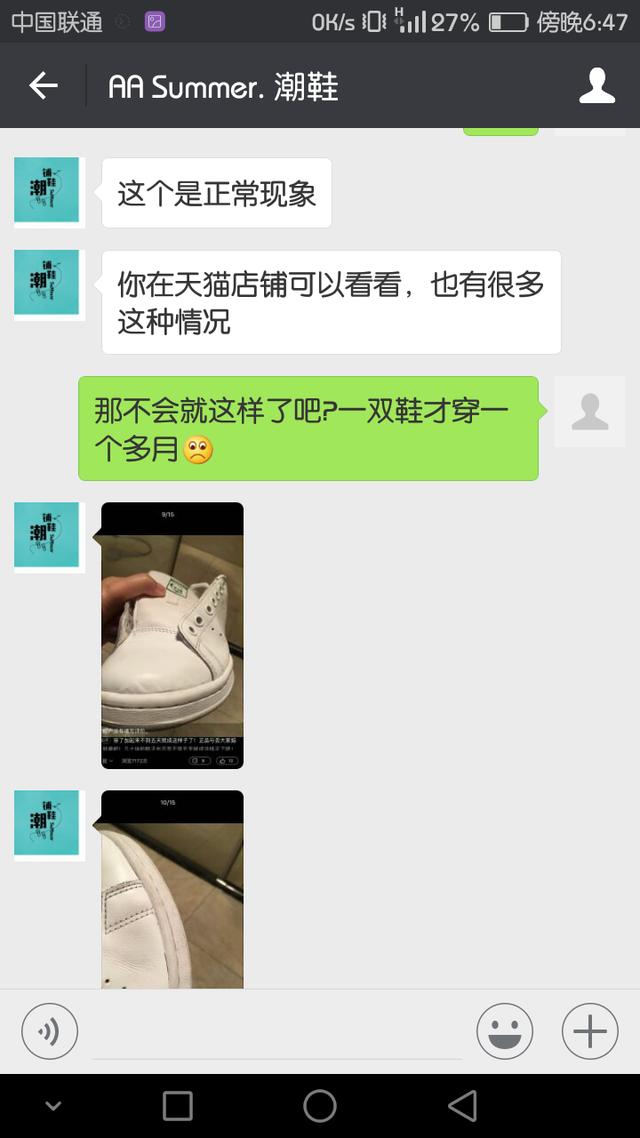The height and width of the screenshot is (1138, 640).
Task: Open seller avatar next to 这个是正常现象
Action: point(47,190)
